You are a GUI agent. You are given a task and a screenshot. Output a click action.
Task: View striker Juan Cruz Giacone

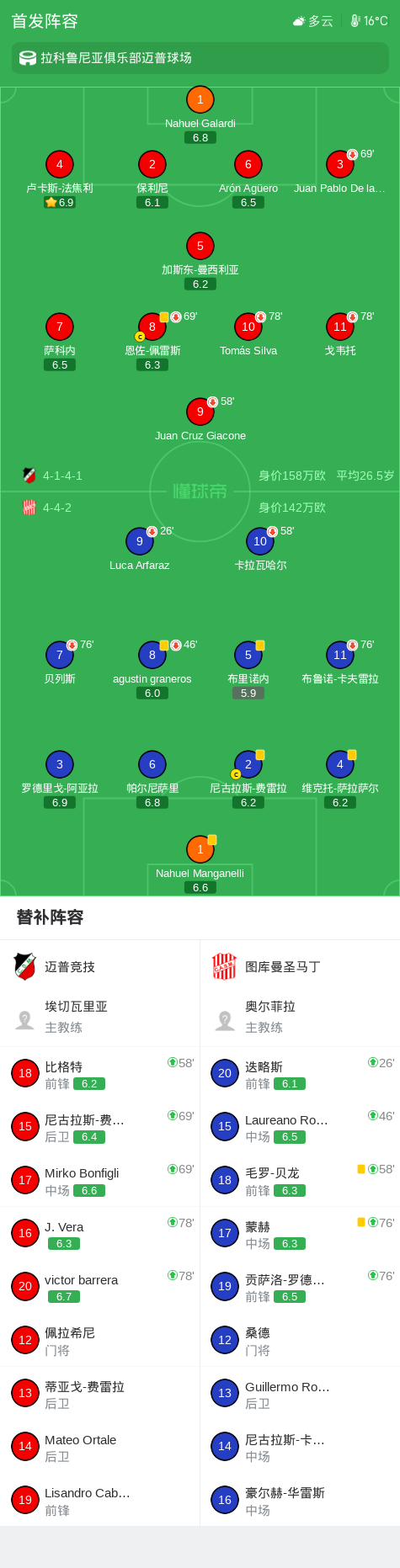[x=200, y=419]
